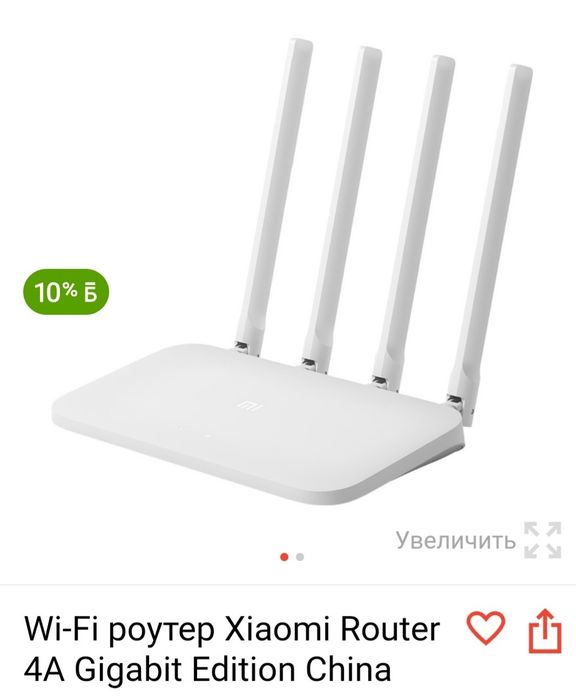
Task: Switch to the second image dot
Action: (x=300, y=557)
